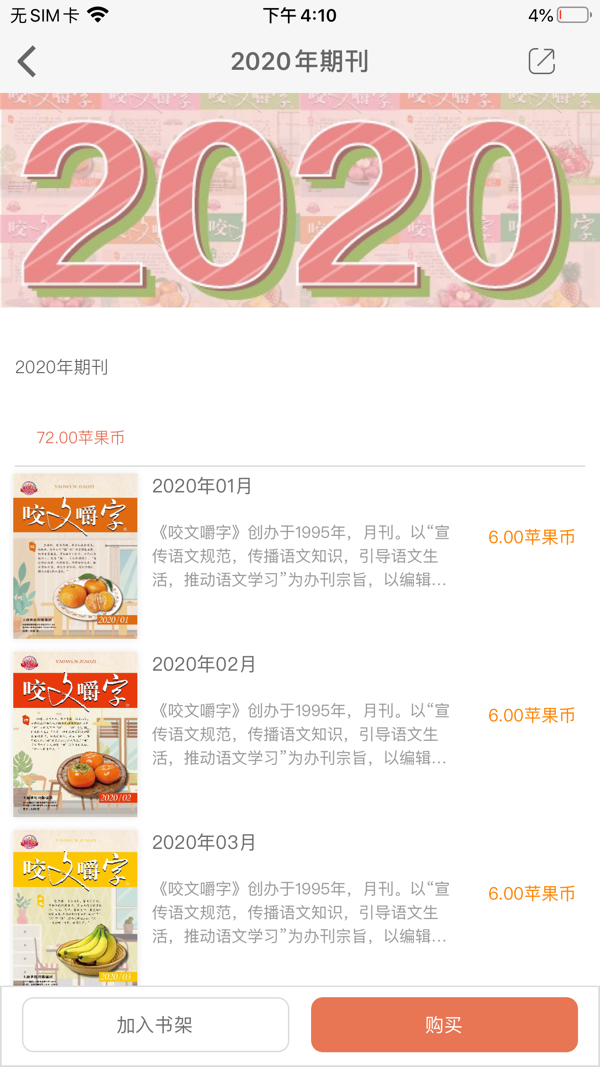
Task: Tap 购买 to buy the collection
Action: coord(444,1025)
